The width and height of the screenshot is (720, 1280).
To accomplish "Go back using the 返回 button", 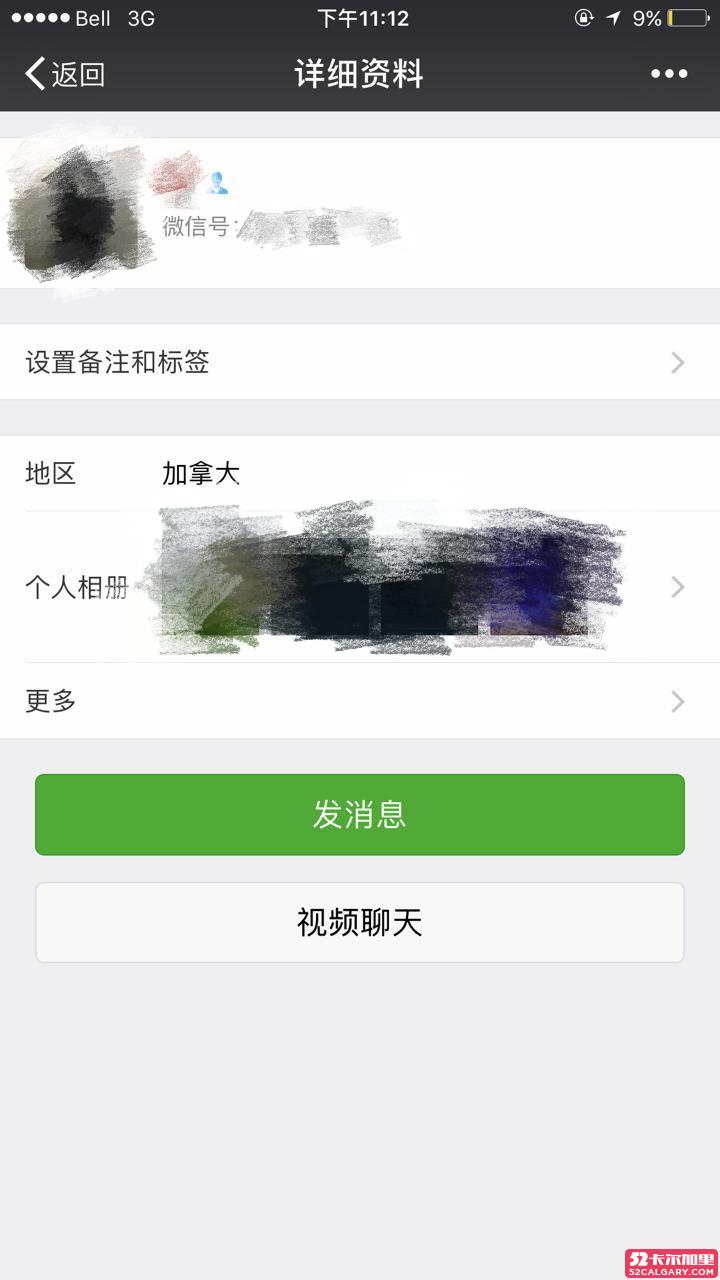I will coord(65,74).
